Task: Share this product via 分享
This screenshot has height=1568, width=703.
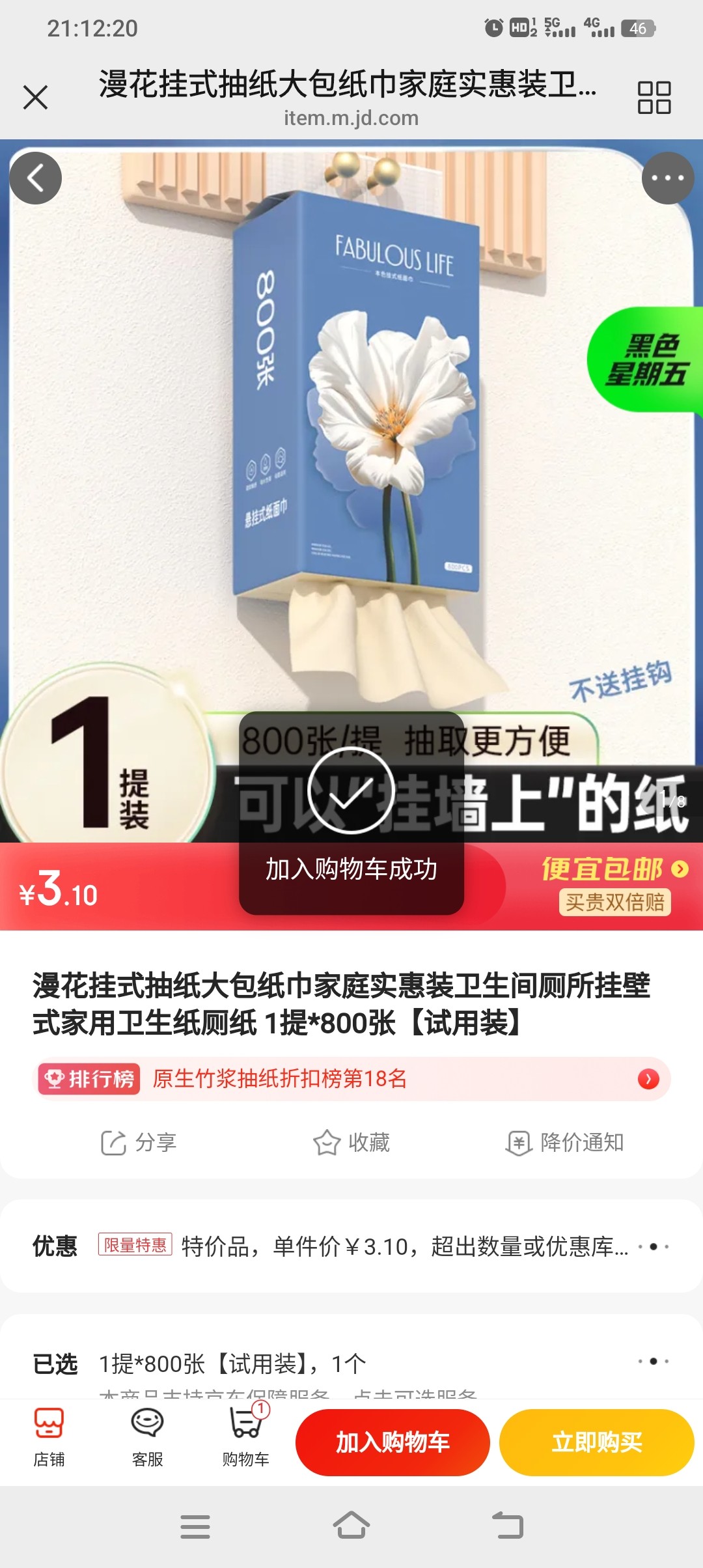Action: (139, 1142)
